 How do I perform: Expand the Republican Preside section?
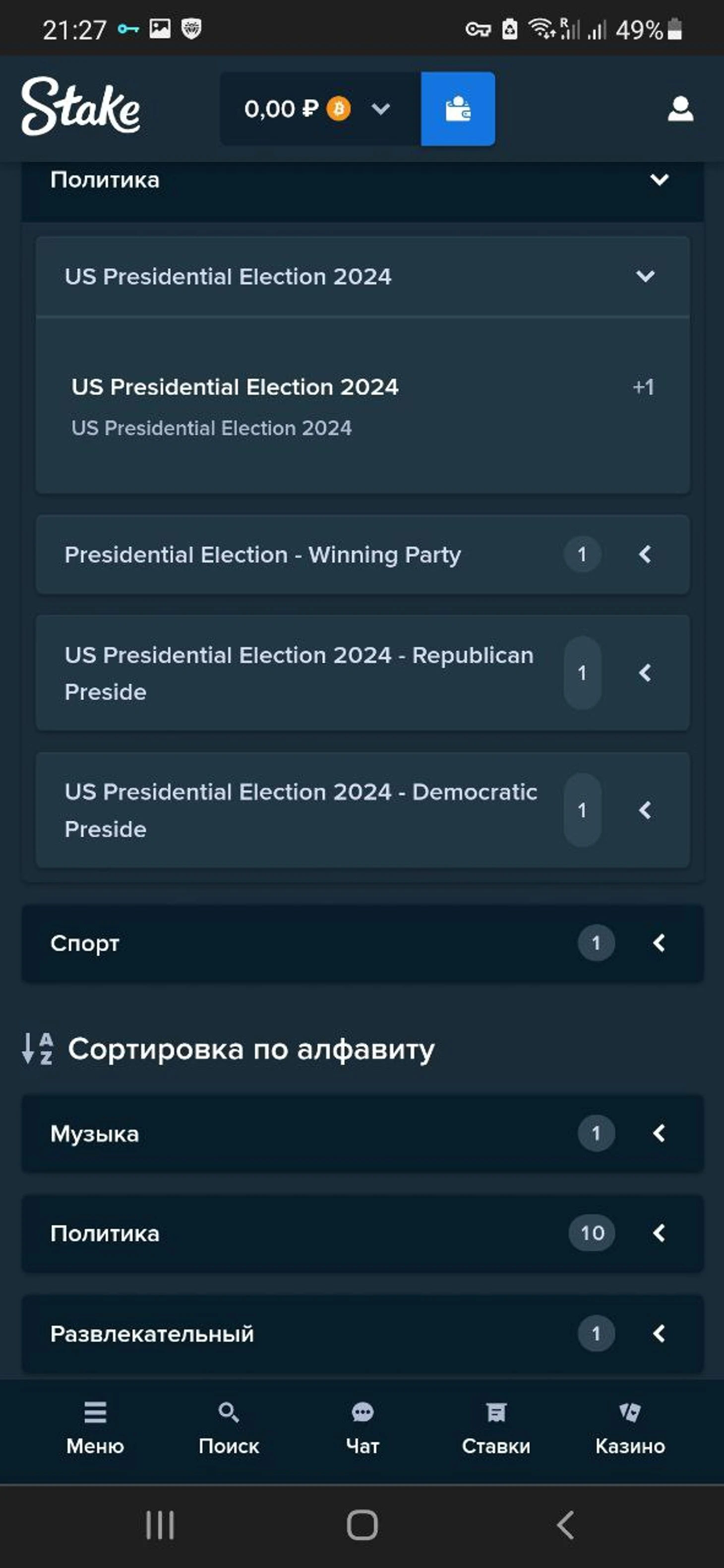[x=362, y=672]
